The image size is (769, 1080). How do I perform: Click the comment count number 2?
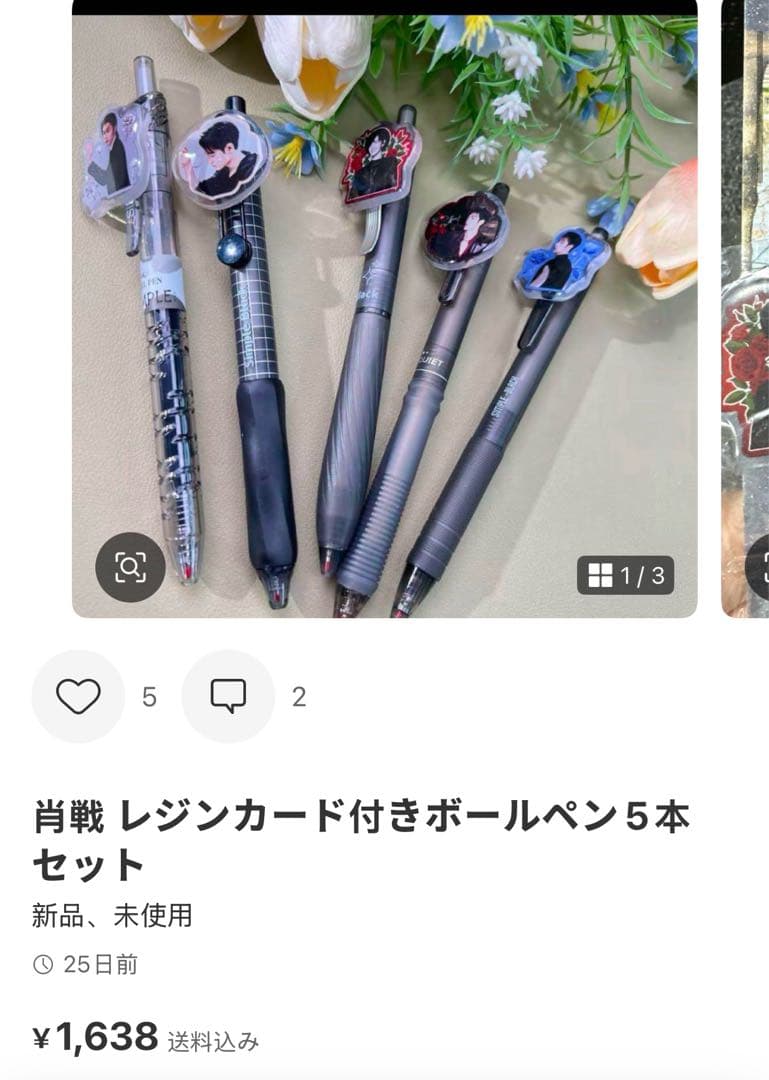(299, 694)
